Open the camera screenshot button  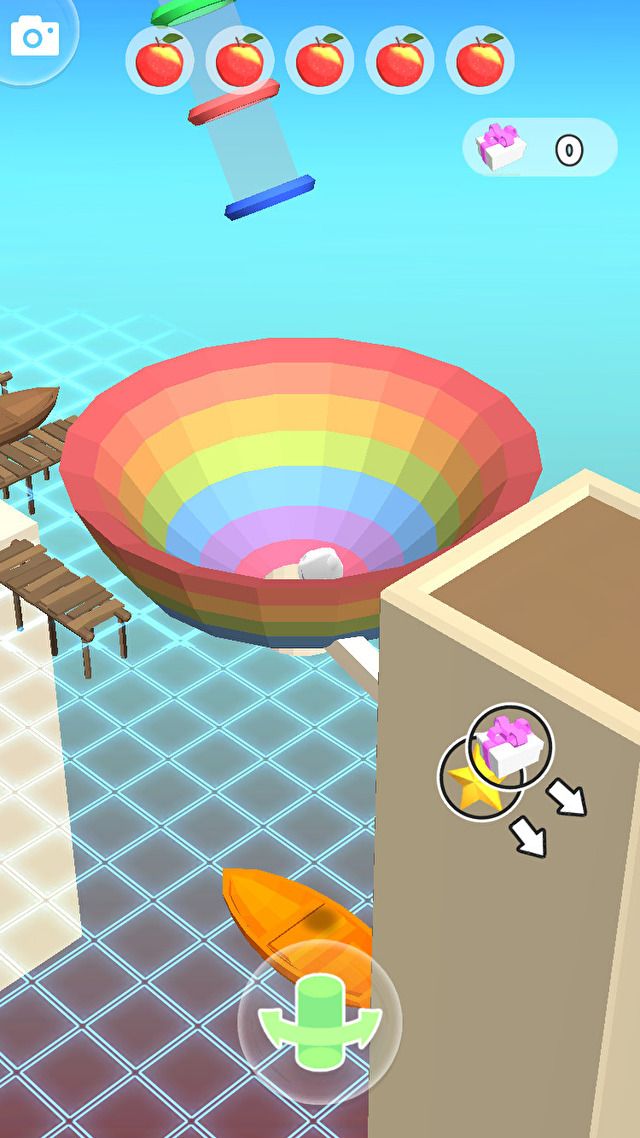click(x=34, y=38)
